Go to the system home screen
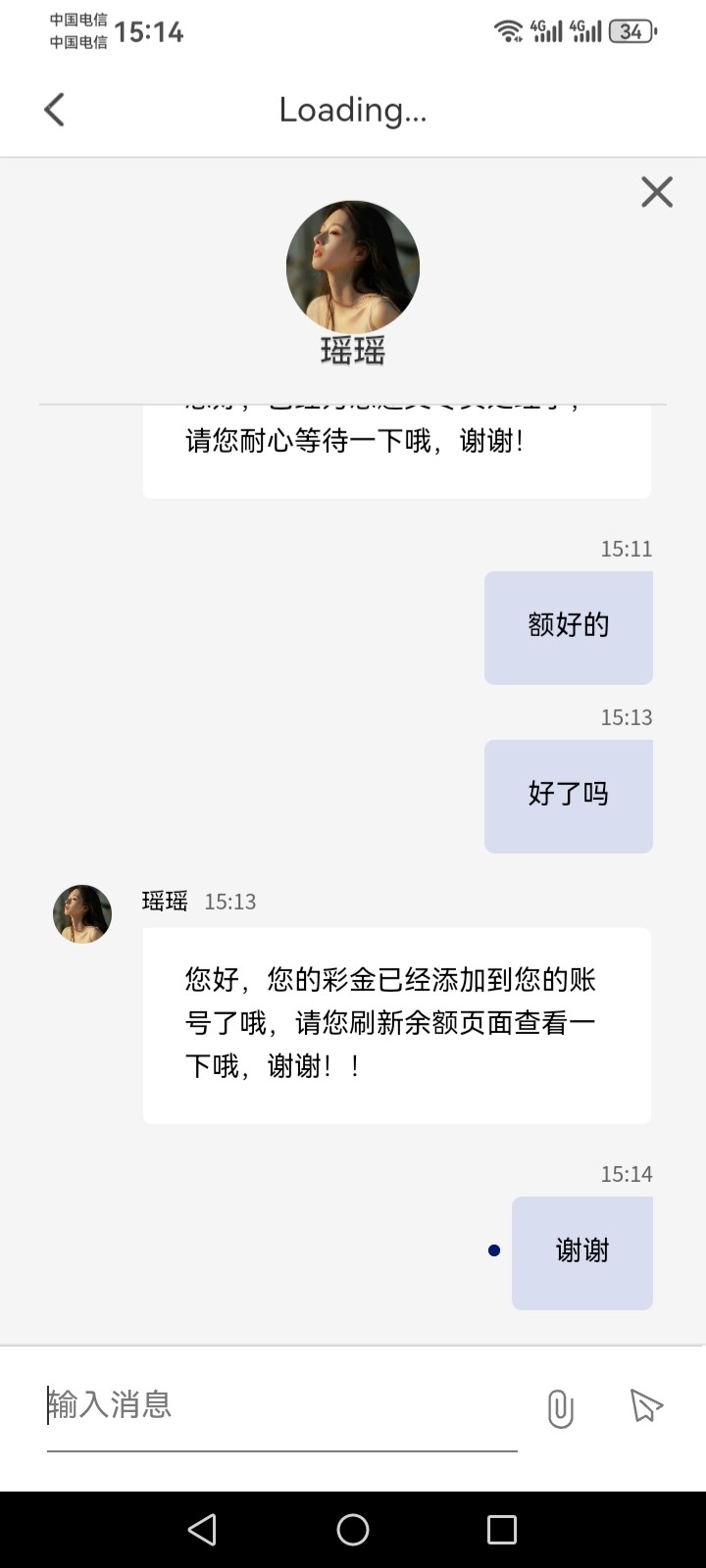 click(353, 1530)
